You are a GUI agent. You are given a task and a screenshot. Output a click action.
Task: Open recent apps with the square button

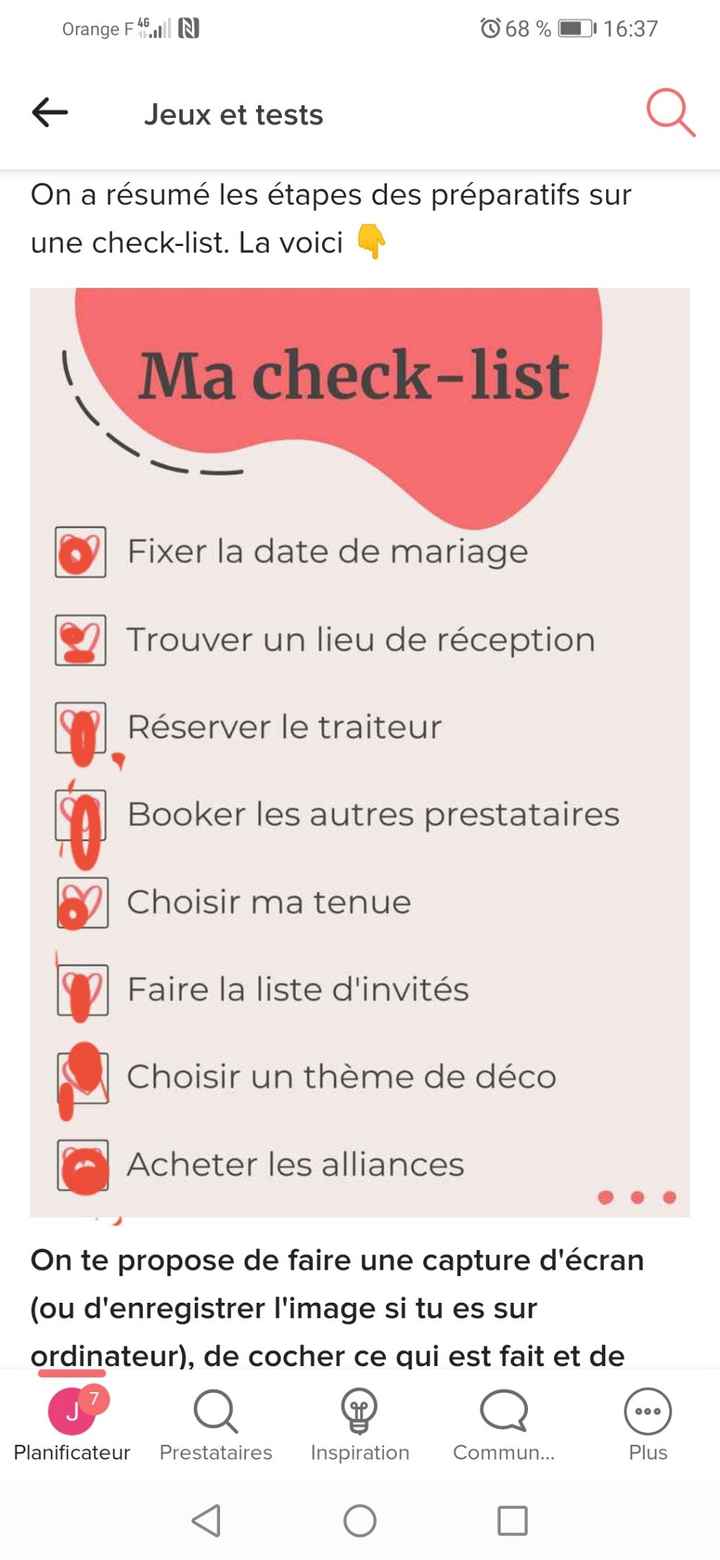[511, 1521]
